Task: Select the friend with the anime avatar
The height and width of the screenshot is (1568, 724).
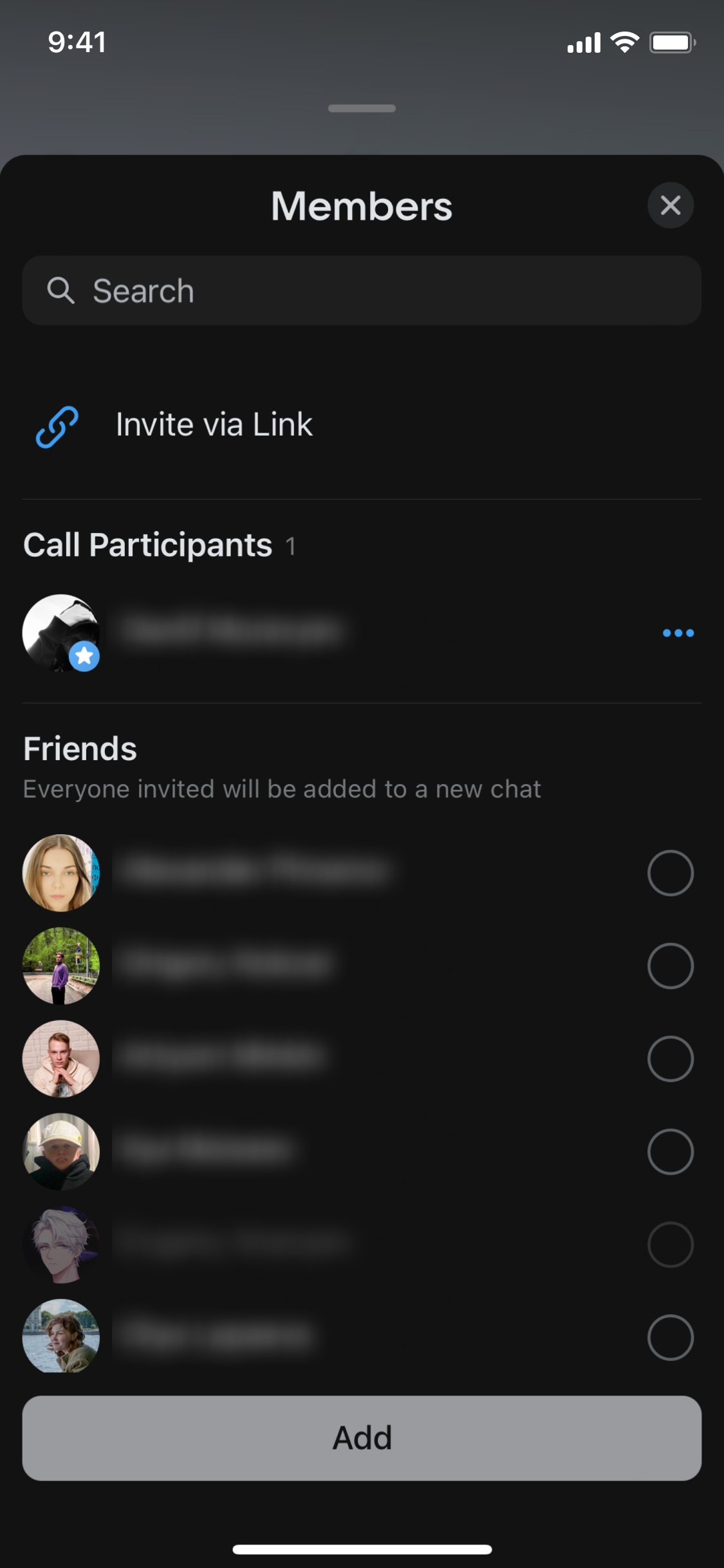Action: coord(670,1244)
